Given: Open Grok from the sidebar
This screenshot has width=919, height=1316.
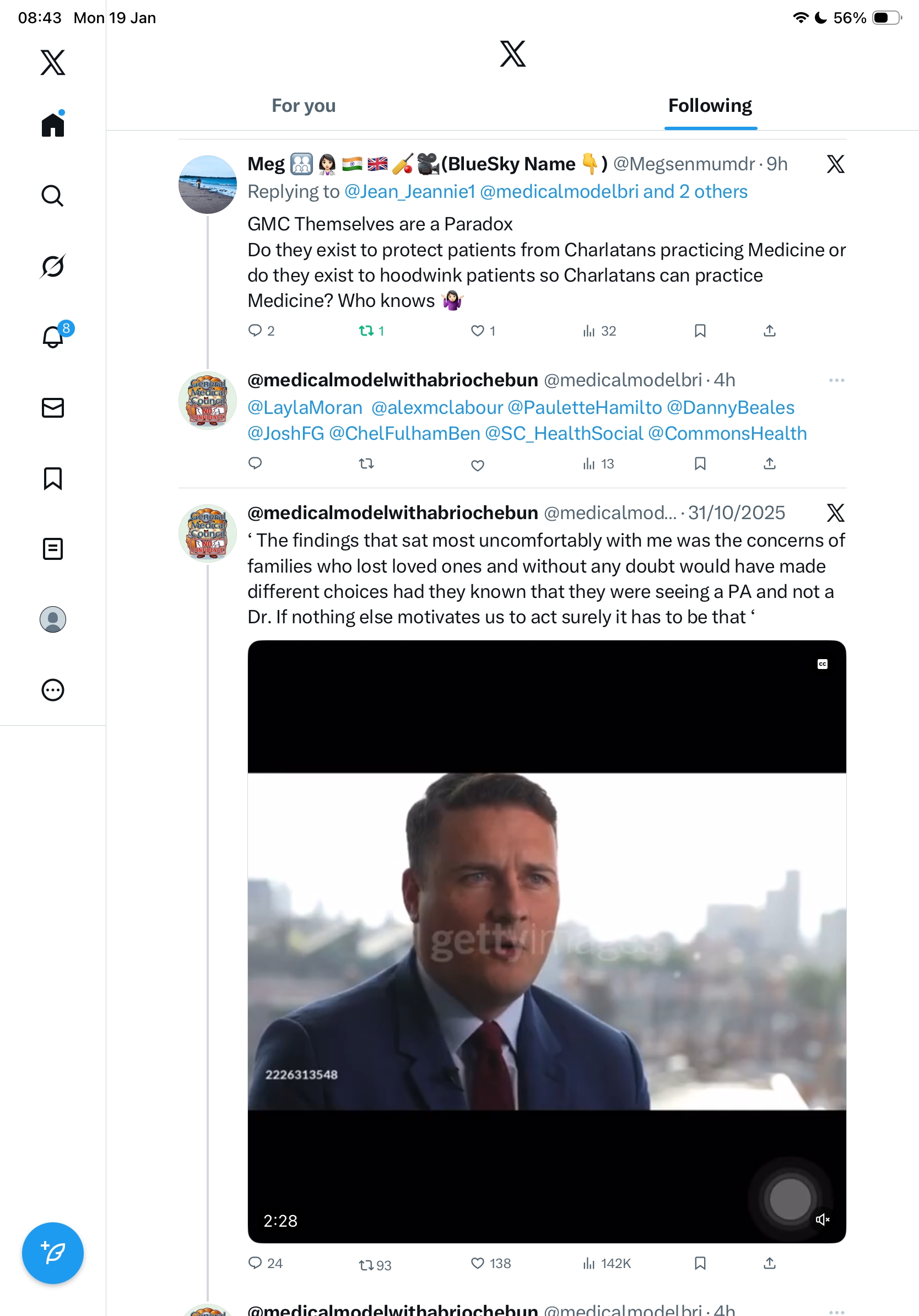Looking at the screenshot, I should [53, 266].
